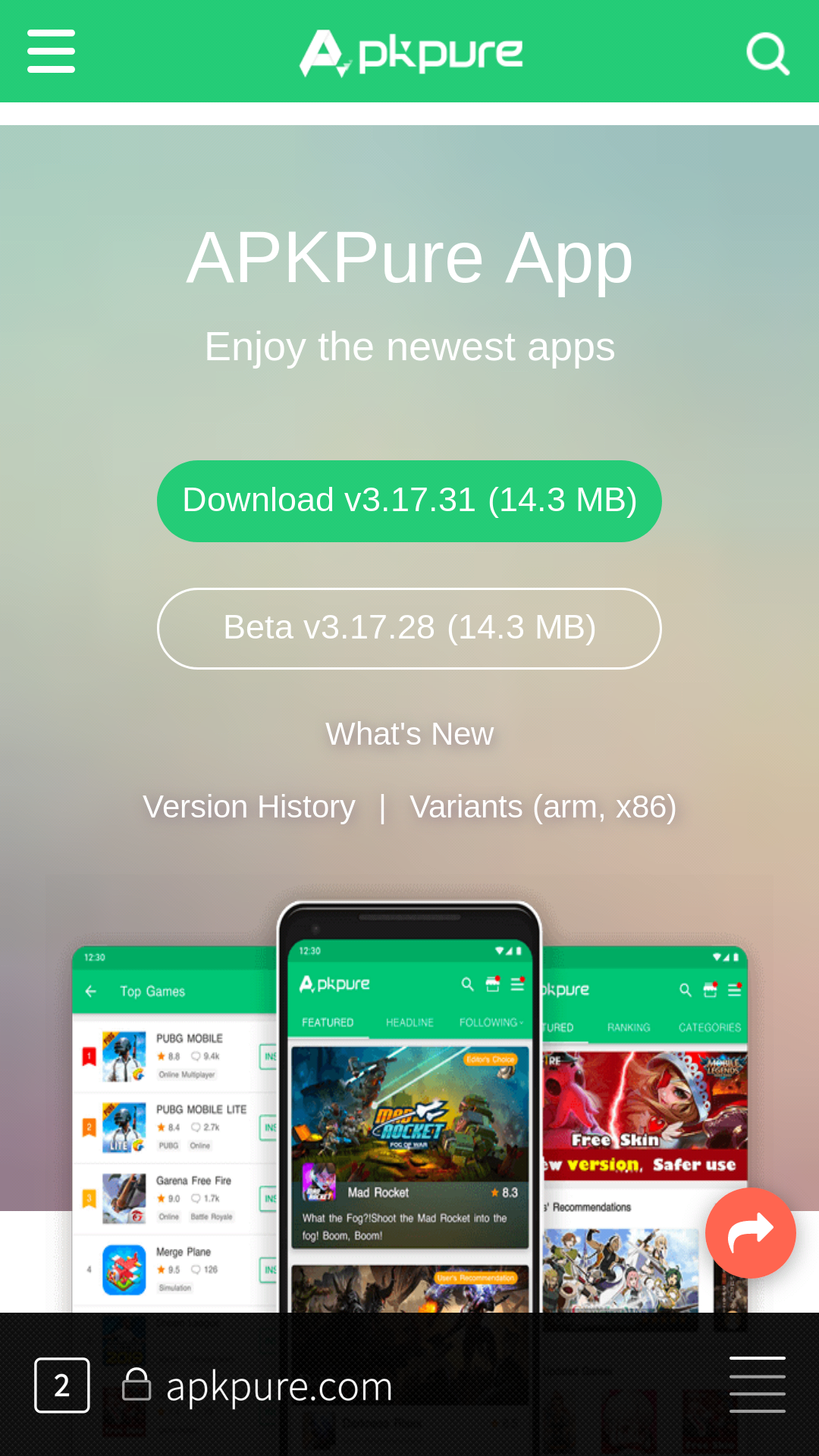This screenshot has height=1456, width=819.
Task: Open What's New
Action: pyautogui.click(x=409, y=734)
